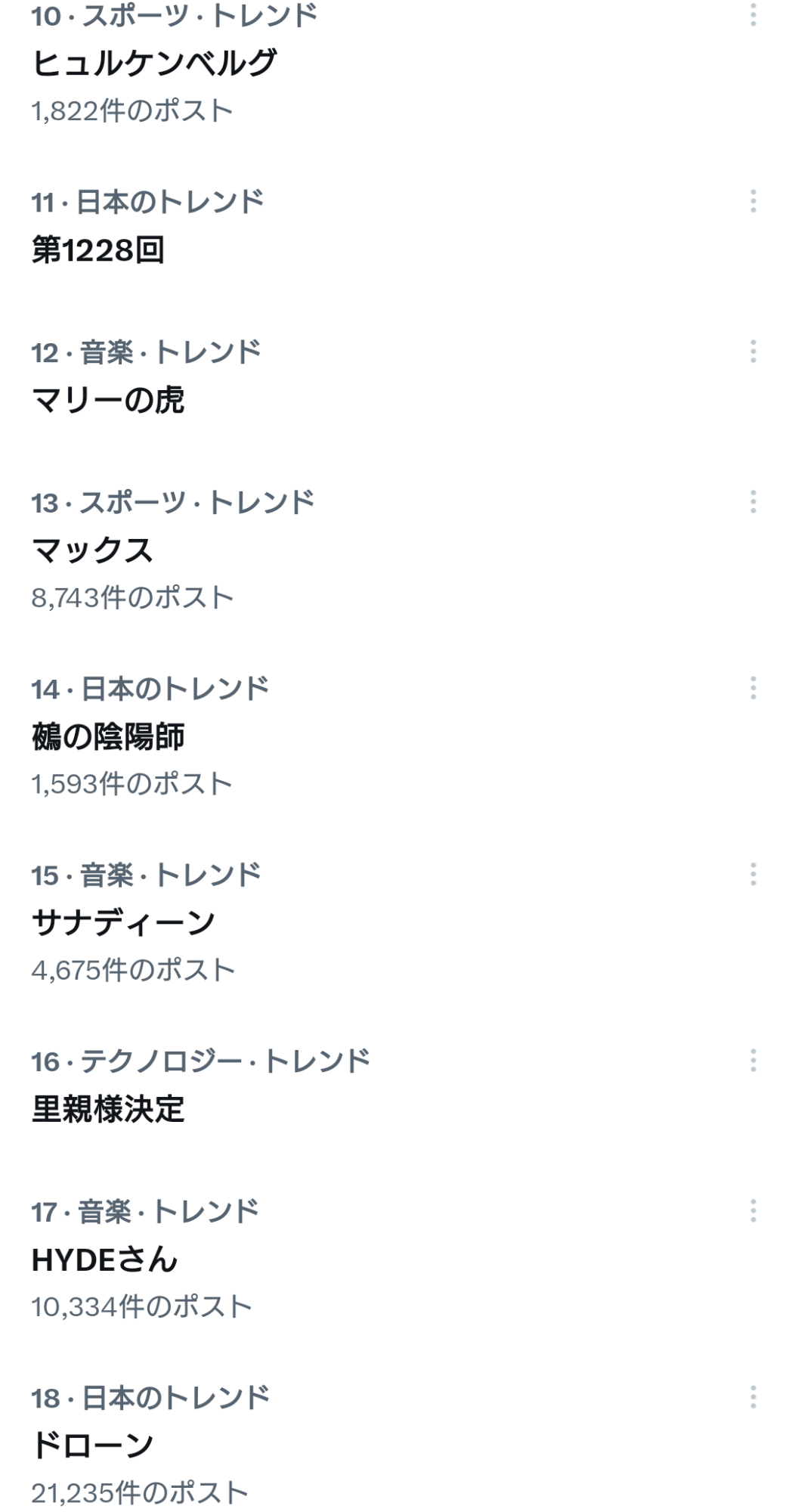This screenshot has width=792, height=1512.
Task: Open the 里親様決定 trend
Action: (396, 1085)
